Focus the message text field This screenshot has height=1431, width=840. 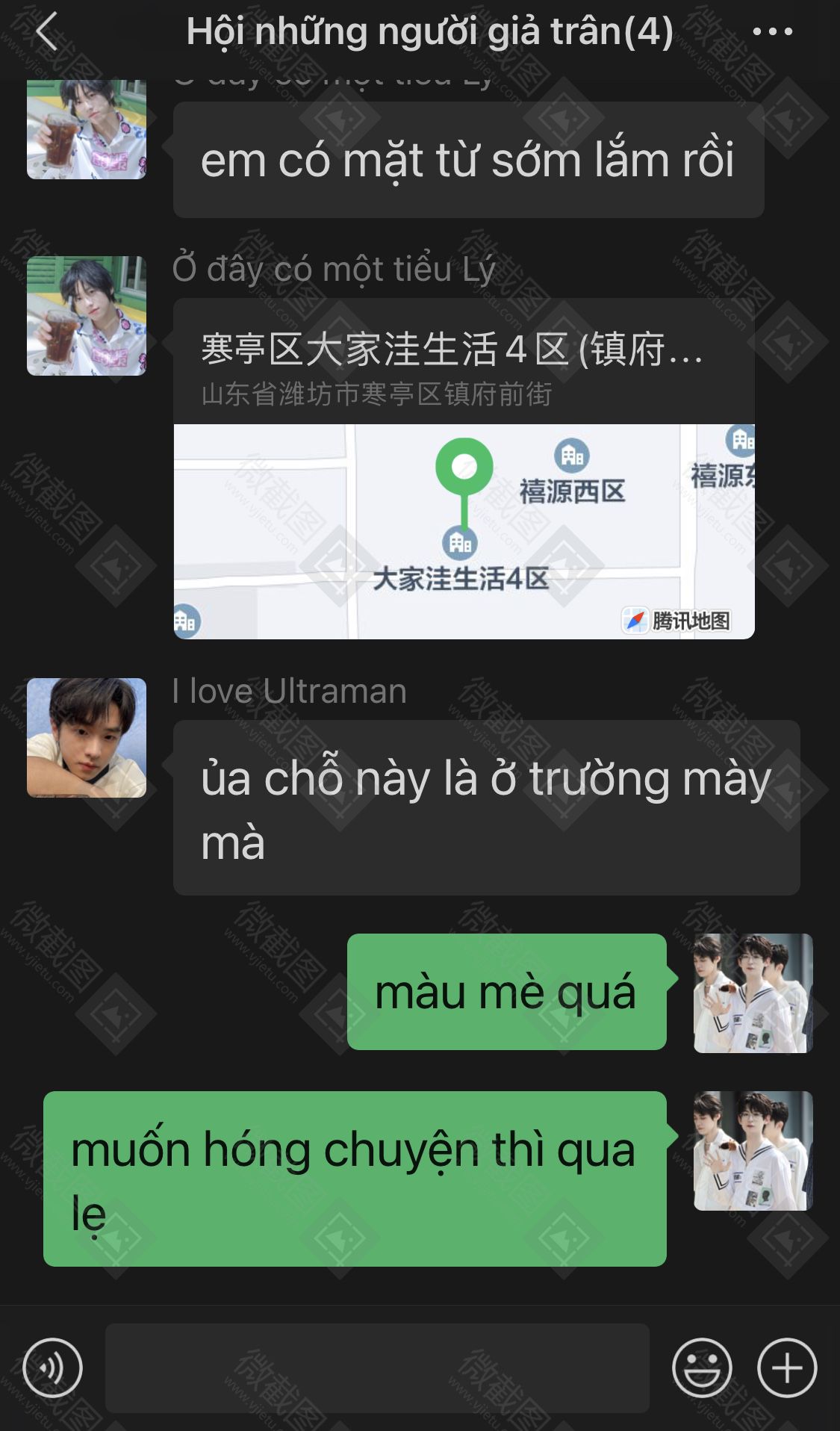pos(377,1368)
